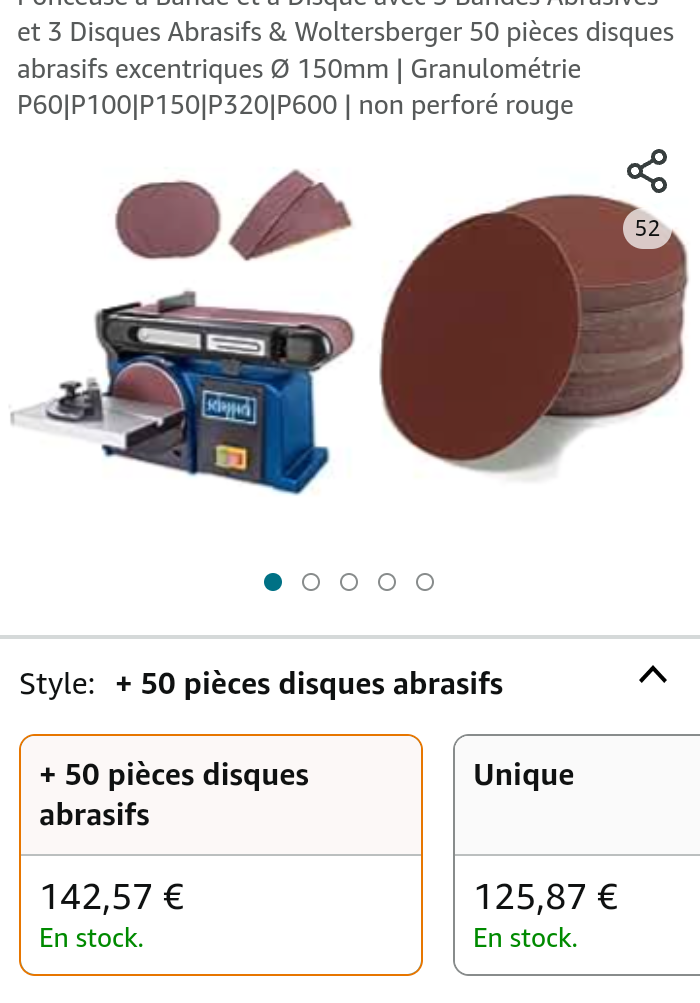This screenshot has height=1003, width=700.
Task: Choose the Unique style option
Action: coord(577,854)
